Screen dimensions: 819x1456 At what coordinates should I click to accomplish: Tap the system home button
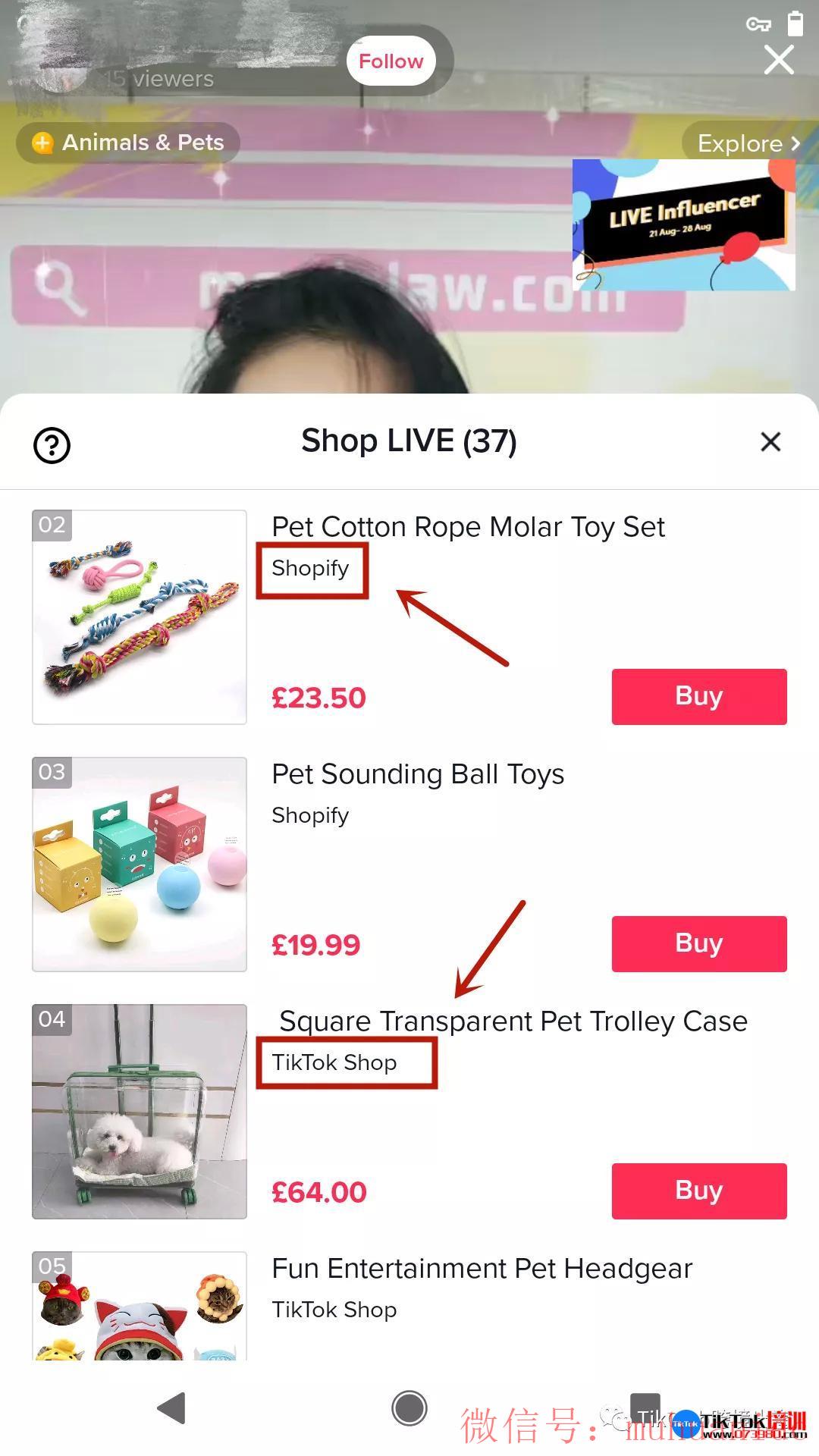coord(409,1408)
